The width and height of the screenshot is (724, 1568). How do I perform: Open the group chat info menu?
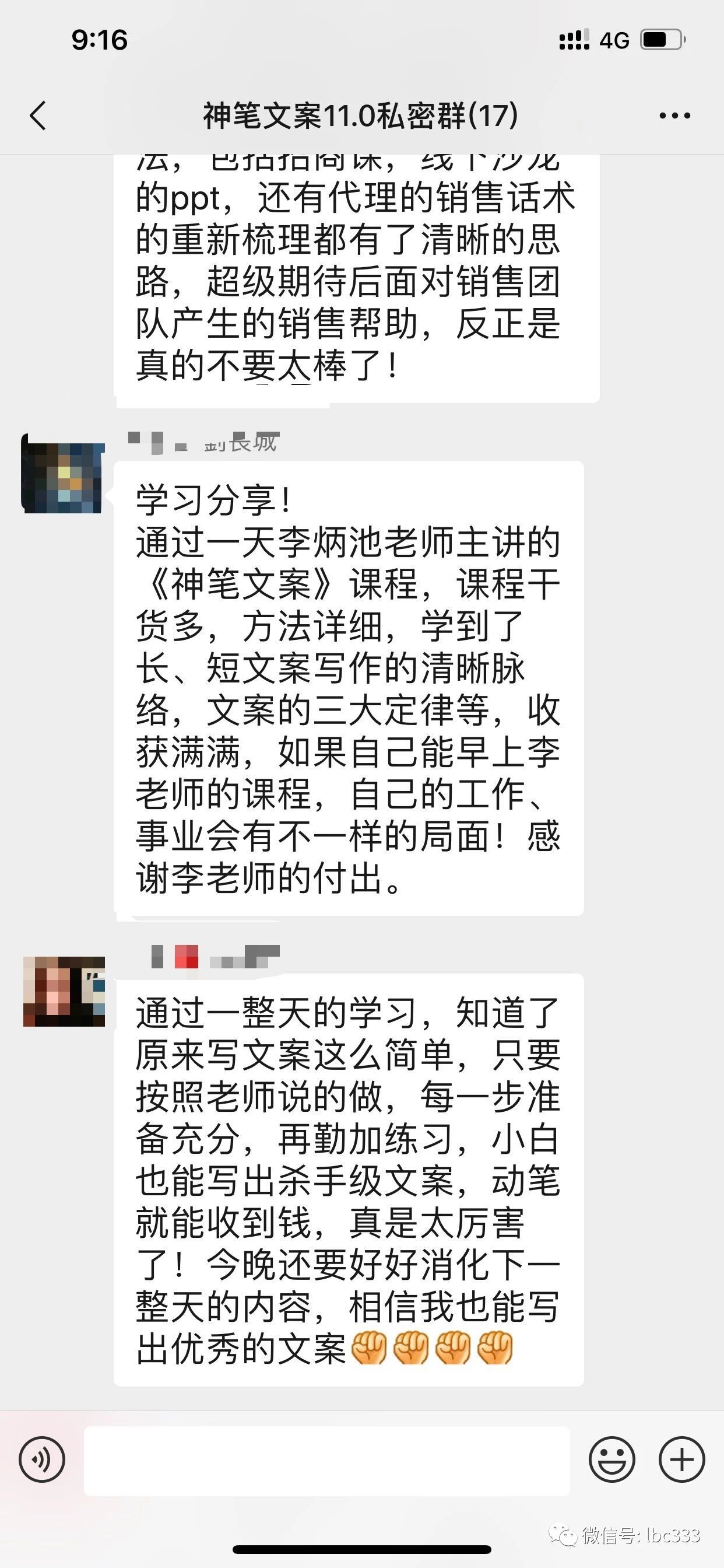point(674,116)
